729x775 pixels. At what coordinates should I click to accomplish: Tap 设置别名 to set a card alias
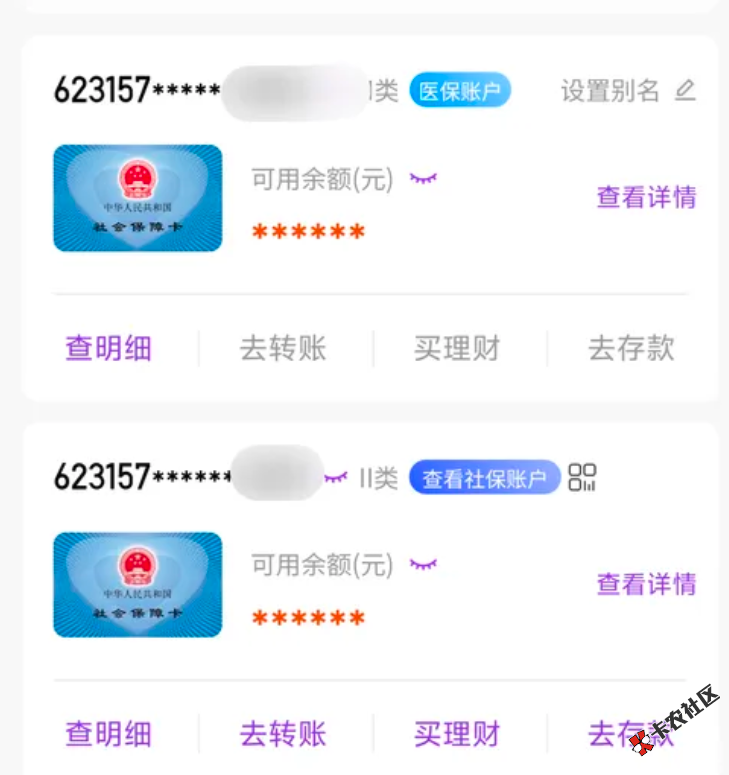627,91
